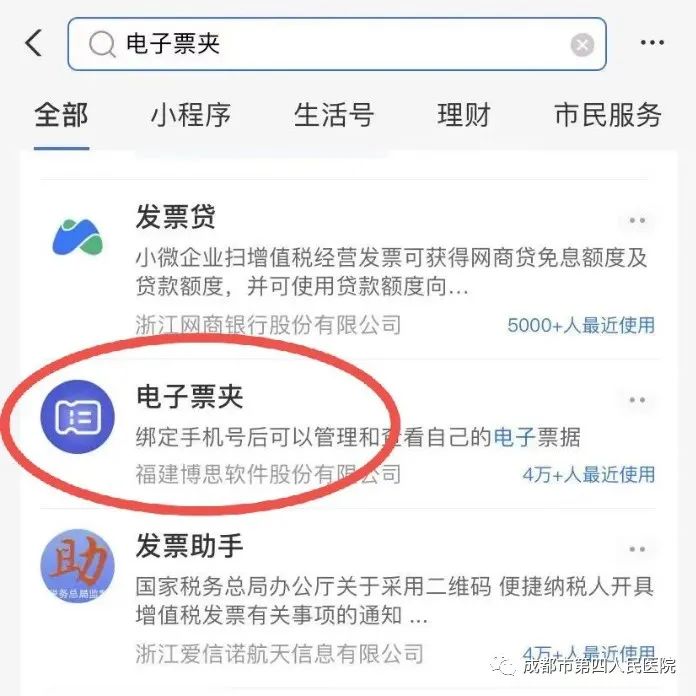Switch to the 理财 tab
Image resolution: width=696 pixels, height=696 pixels.
464,114
